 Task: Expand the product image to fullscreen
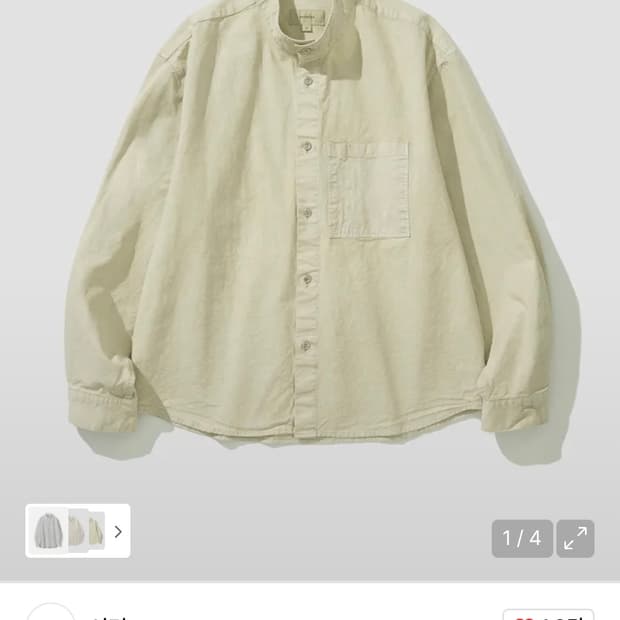coord(575,538)
